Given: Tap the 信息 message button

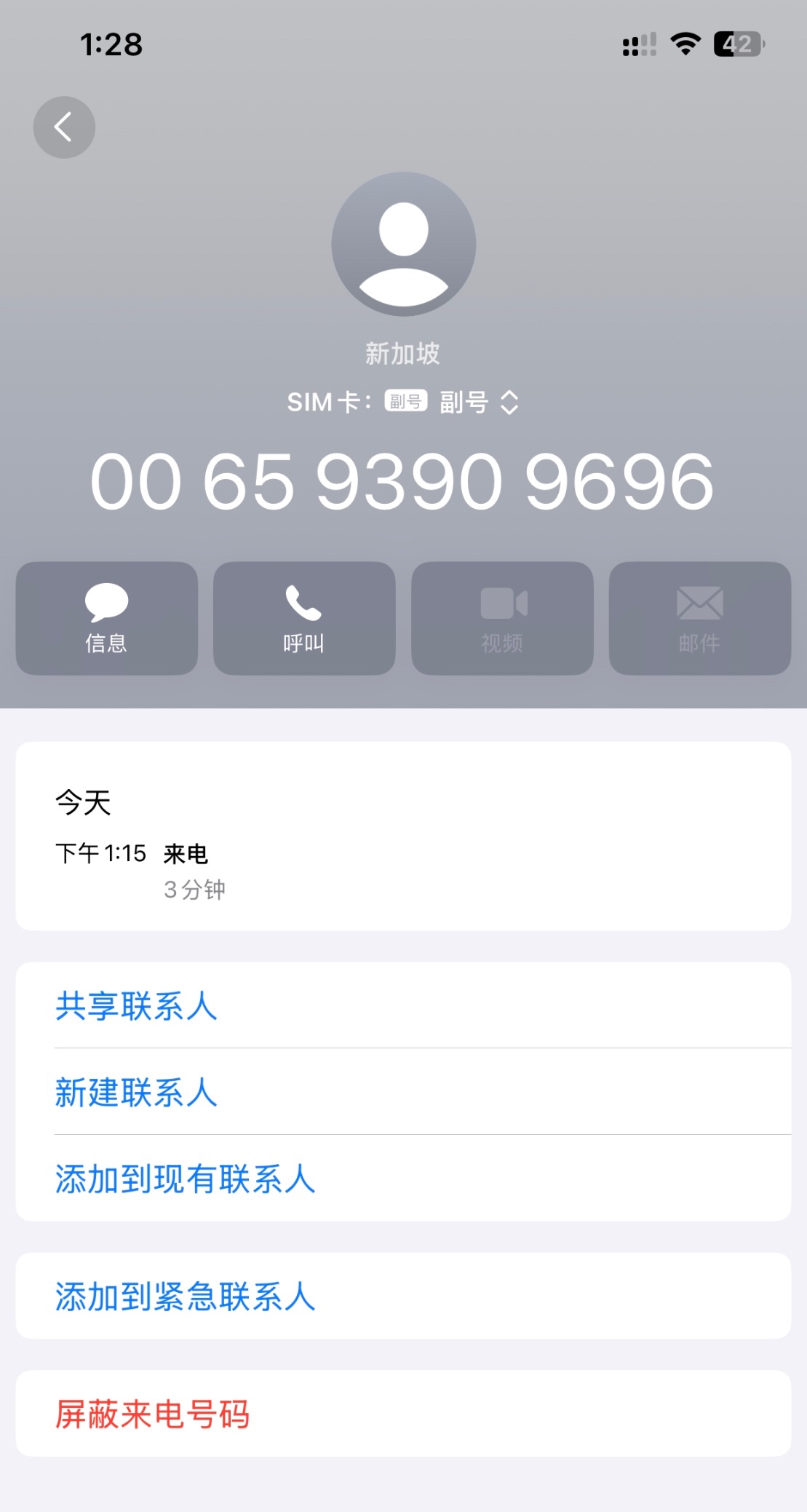Looking at the screenshot, I should pyautogui.click(x=107, y=618).
